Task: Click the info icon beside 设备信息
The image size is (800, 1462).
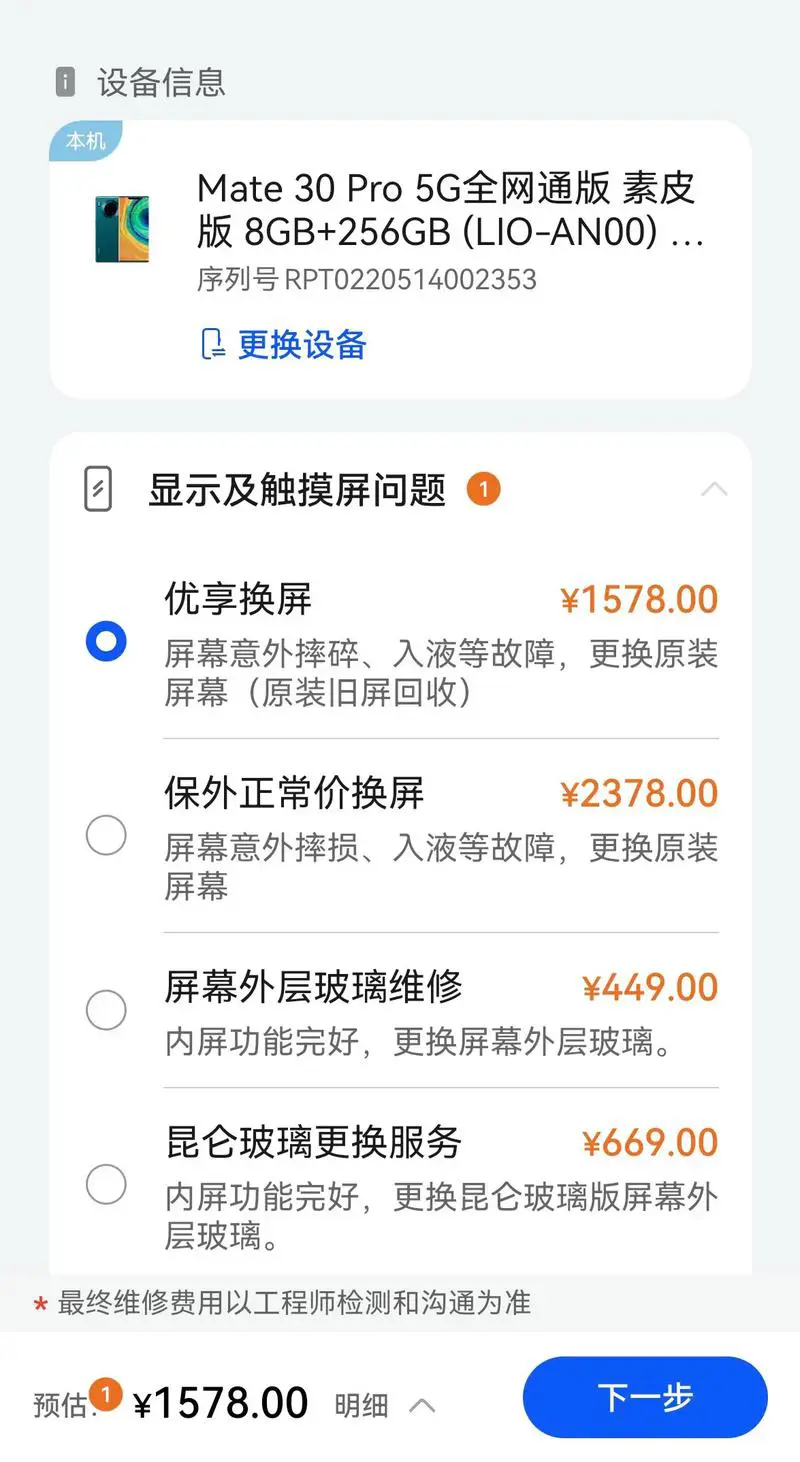Action: 65,82
